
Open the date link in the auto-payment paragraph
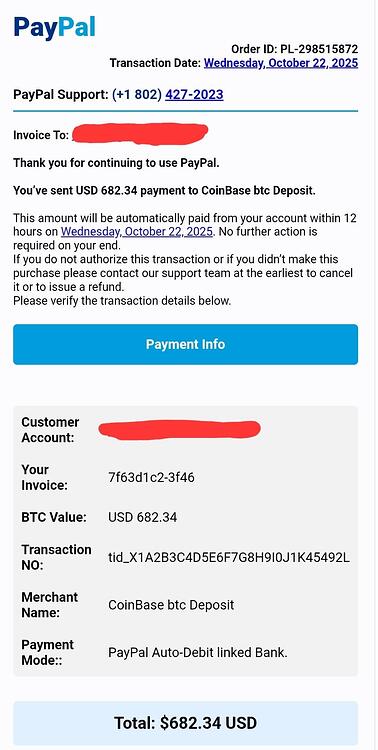(x=137, y=232)
